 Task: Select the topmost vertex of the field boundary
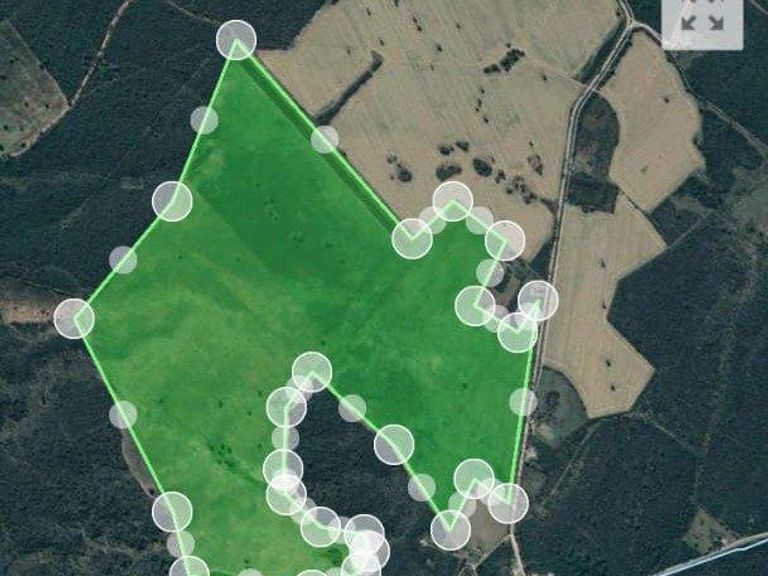(236, 40)
